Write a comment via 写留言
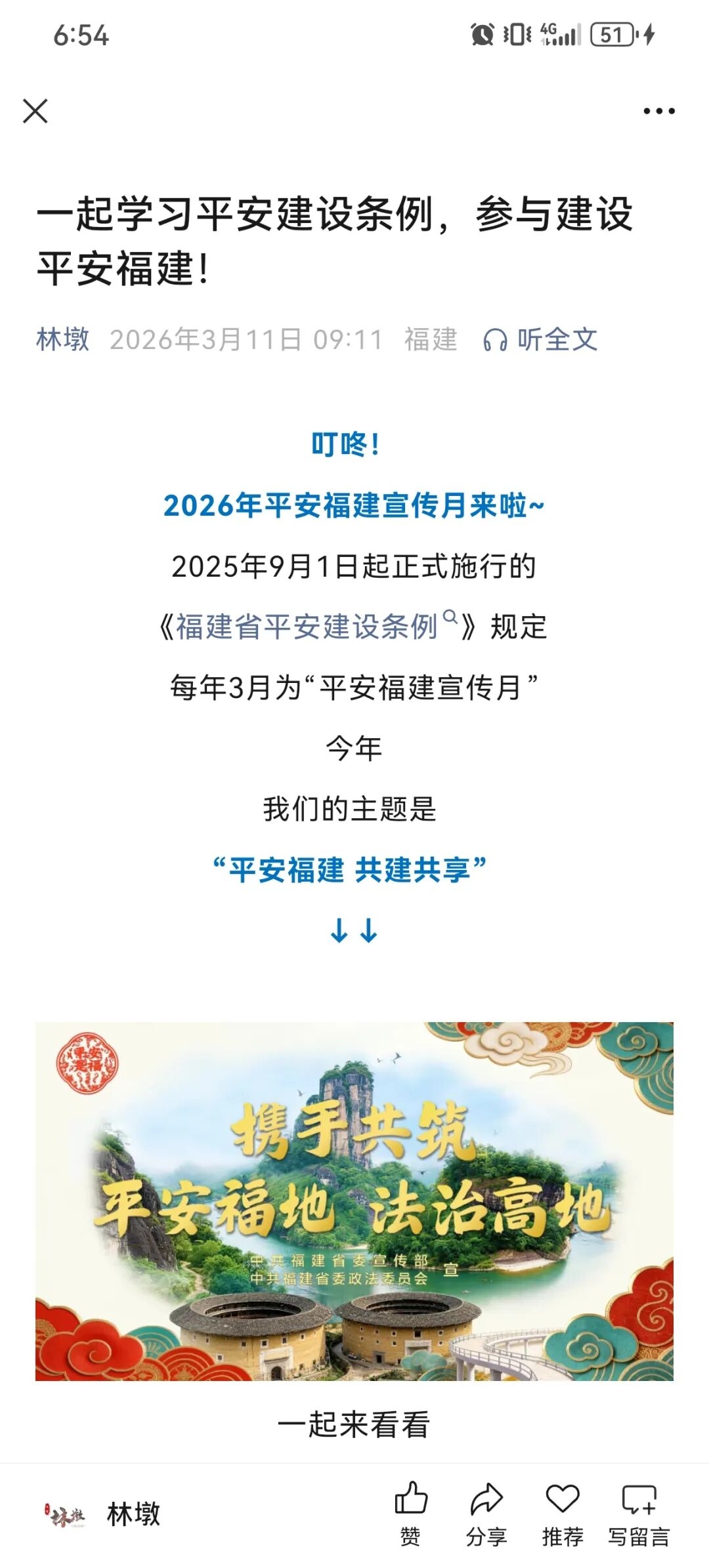 point(639,1513)
